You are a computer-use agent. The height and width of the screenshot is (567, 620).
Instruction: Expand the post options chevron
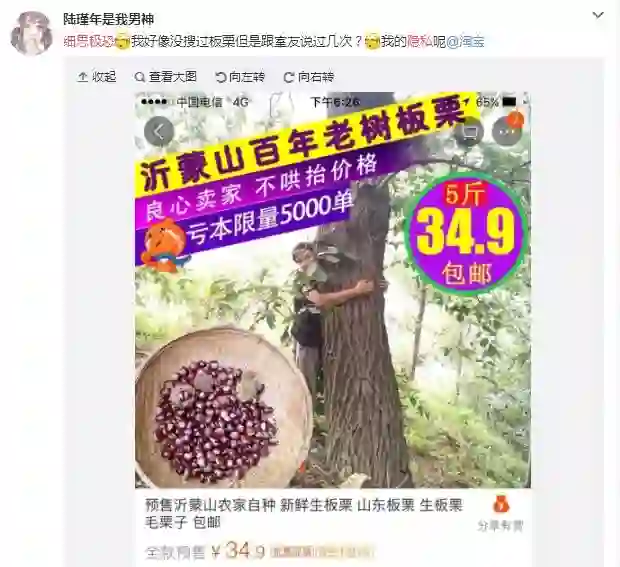pyautogui.click(x=598, y=16)
